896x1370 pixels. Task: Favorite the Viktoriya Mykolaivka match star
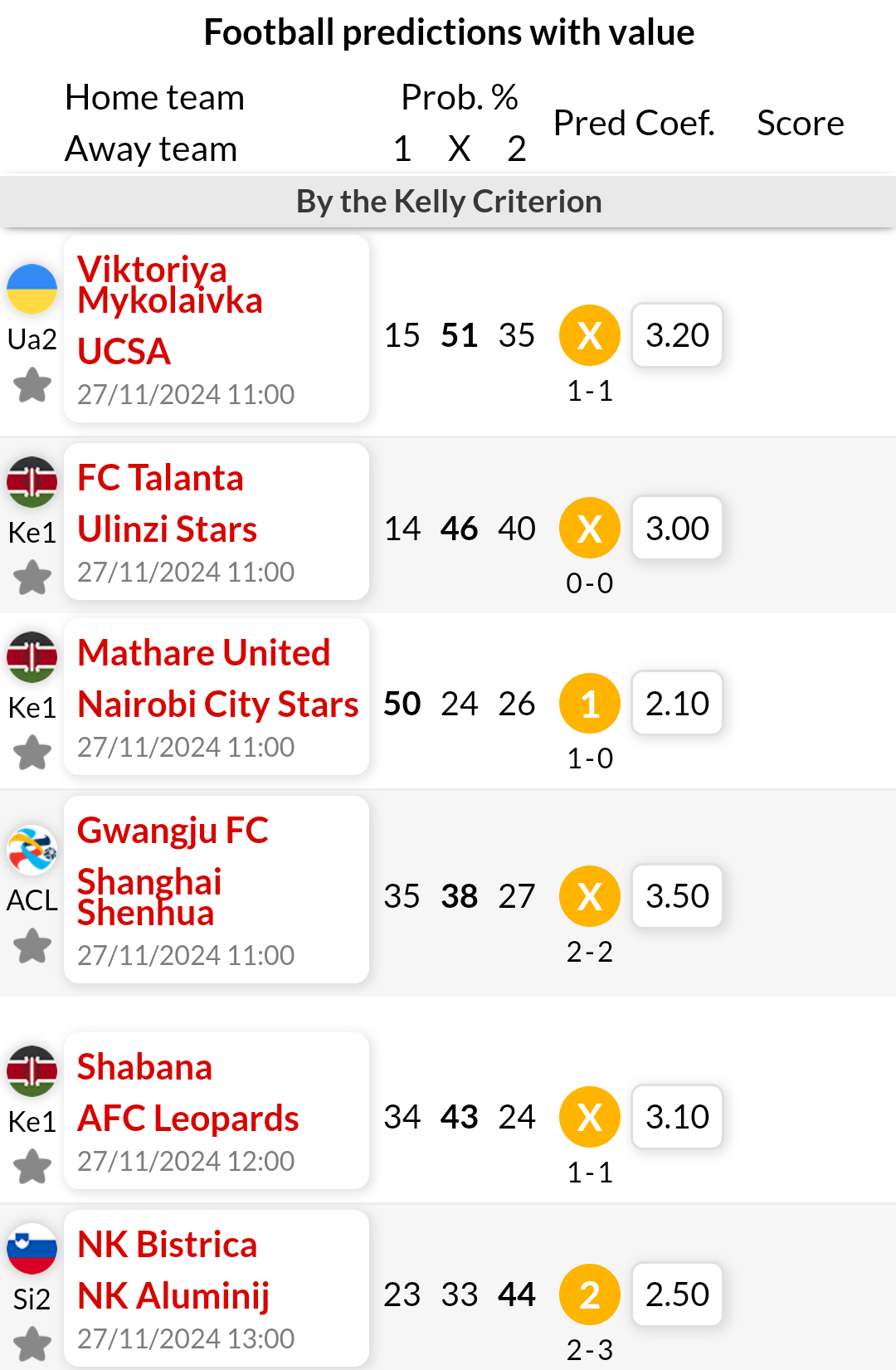click(x=32, y=385)
